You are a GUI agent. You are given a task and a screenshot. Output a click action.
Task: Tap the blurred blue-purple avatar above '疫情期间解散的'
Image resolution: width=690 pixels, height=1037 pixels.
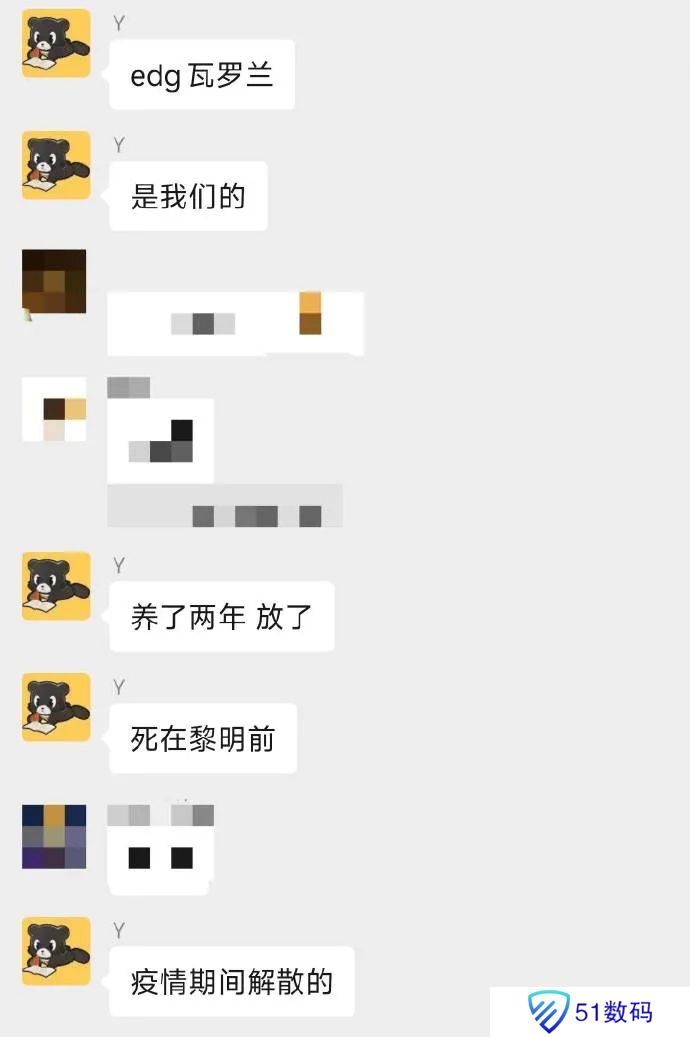[x=54, y=837]
